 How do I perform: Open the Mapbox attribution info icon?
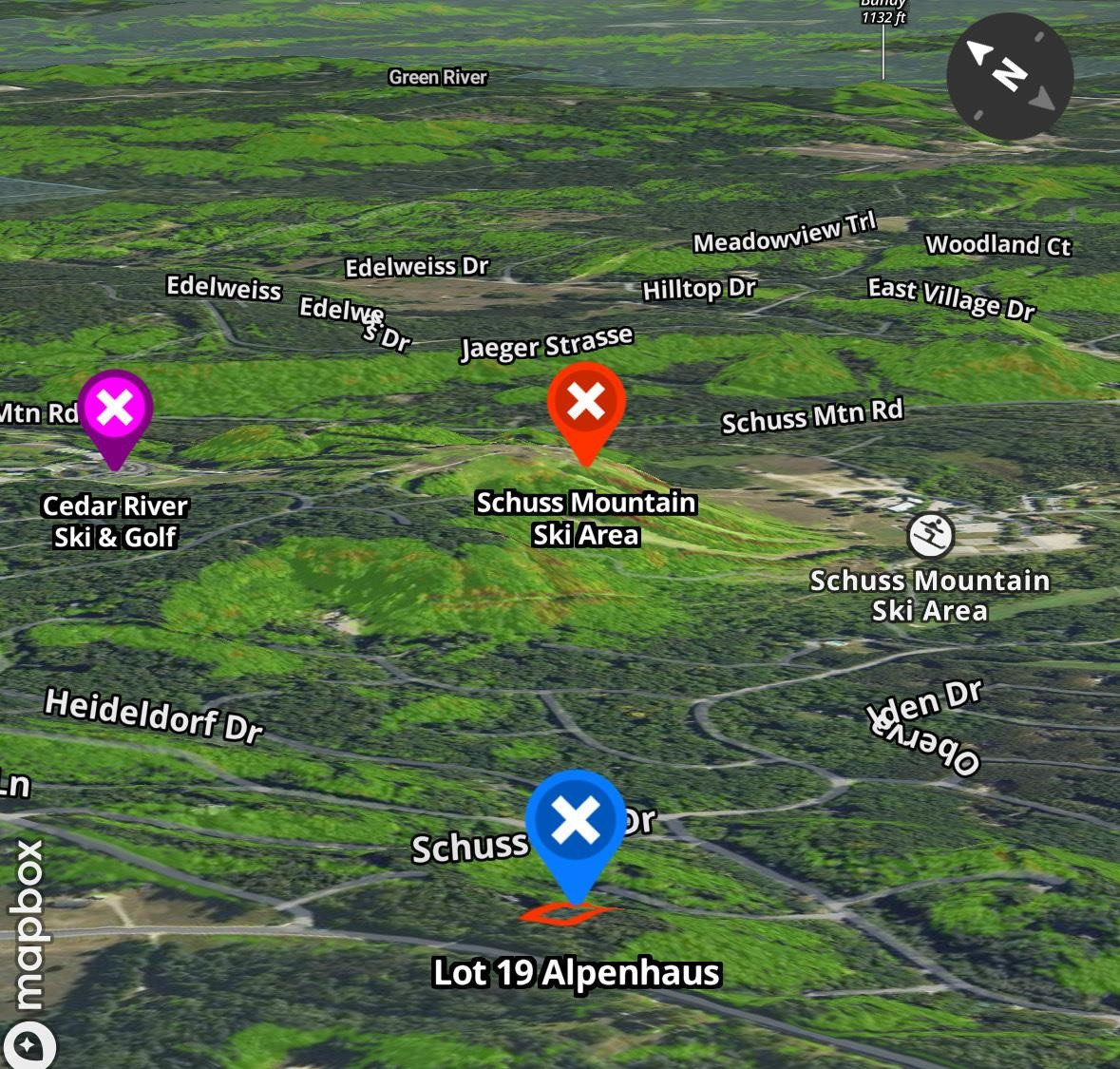click(x=29, y=1046)
